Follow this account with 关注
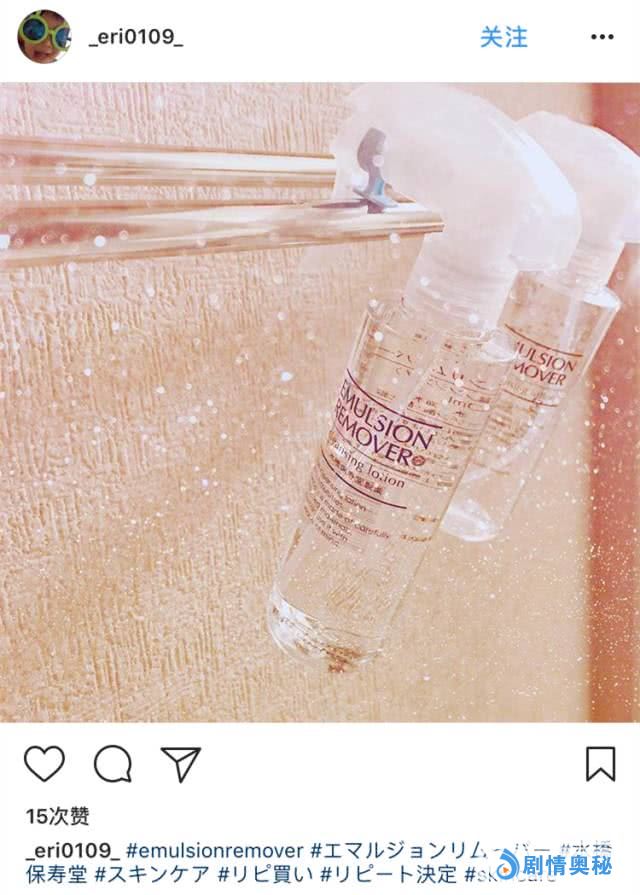The width and height of the screenshot is (640, 895). (x=503, y=37)
